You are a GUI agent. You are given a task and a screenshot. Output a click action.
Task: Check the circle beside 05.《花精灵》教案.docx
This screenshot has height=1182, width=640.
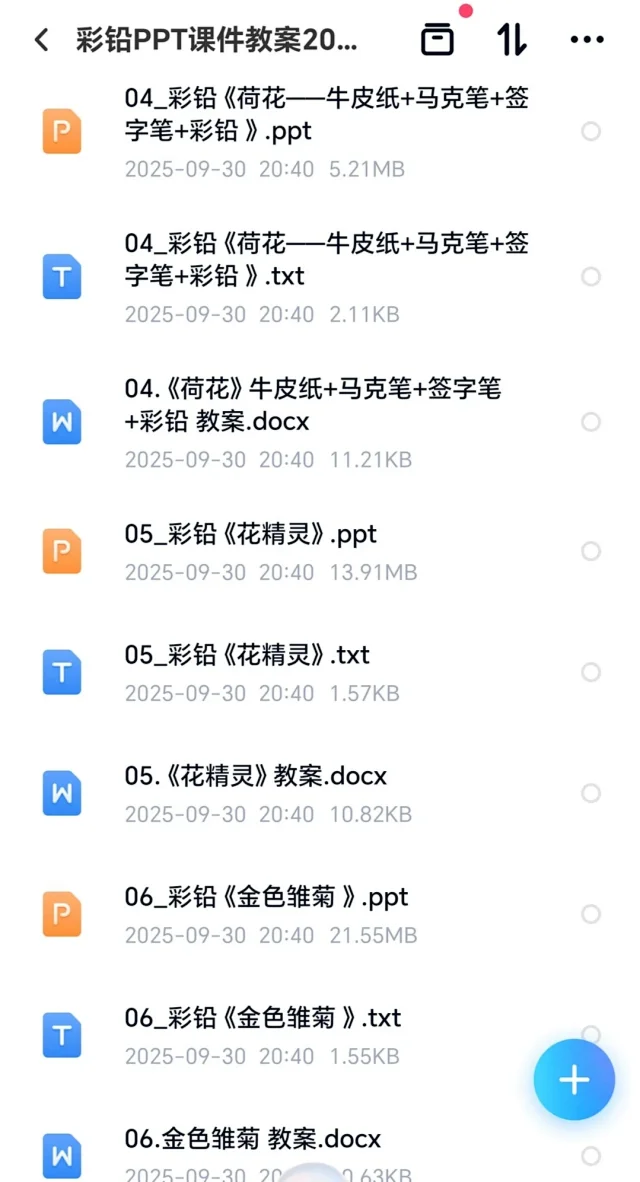pyautogui.click(x=591, y=793)
